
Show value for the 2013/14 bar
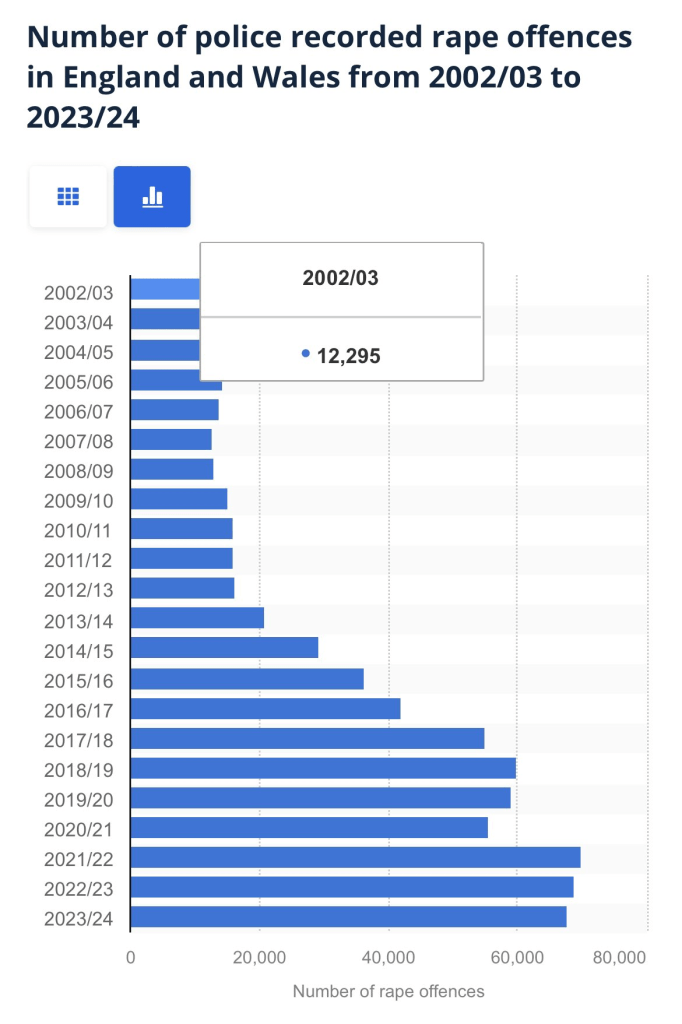(197, 618)
